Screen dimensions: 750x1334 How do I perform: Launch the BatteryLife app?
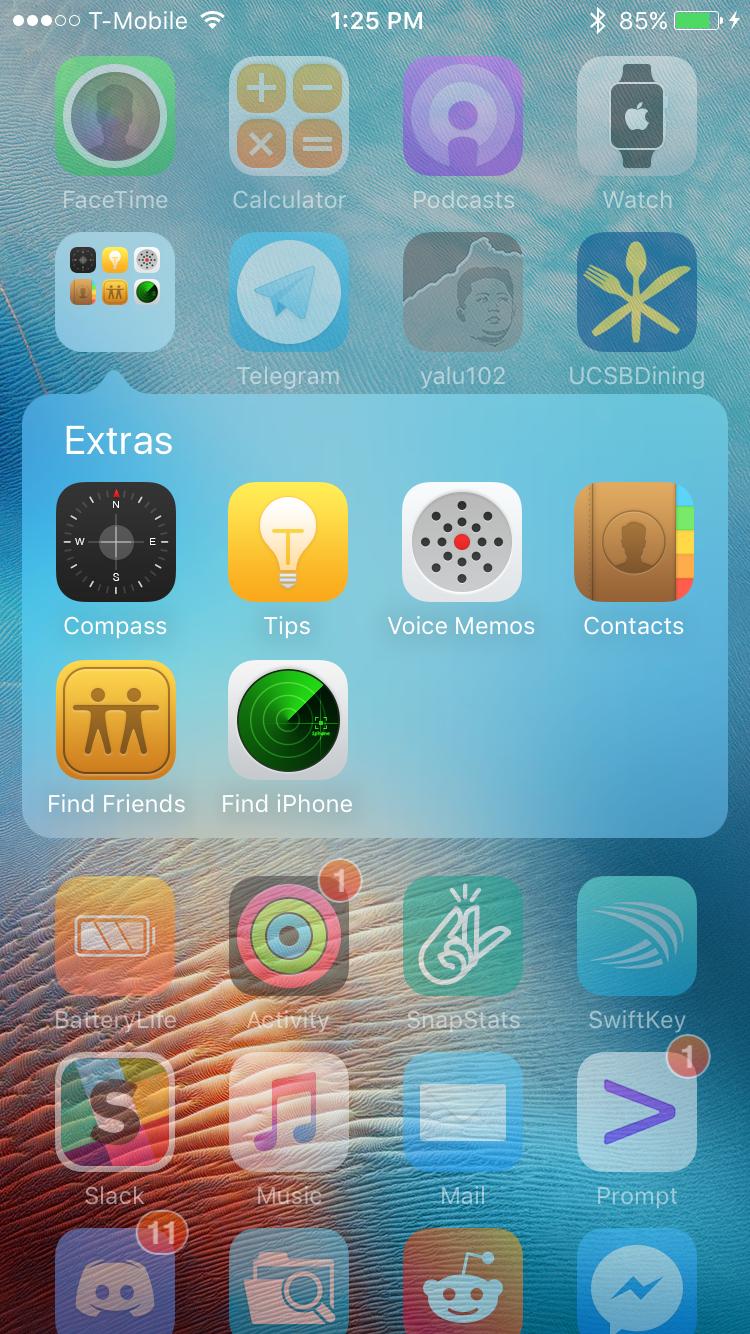[x=115, y=936]
